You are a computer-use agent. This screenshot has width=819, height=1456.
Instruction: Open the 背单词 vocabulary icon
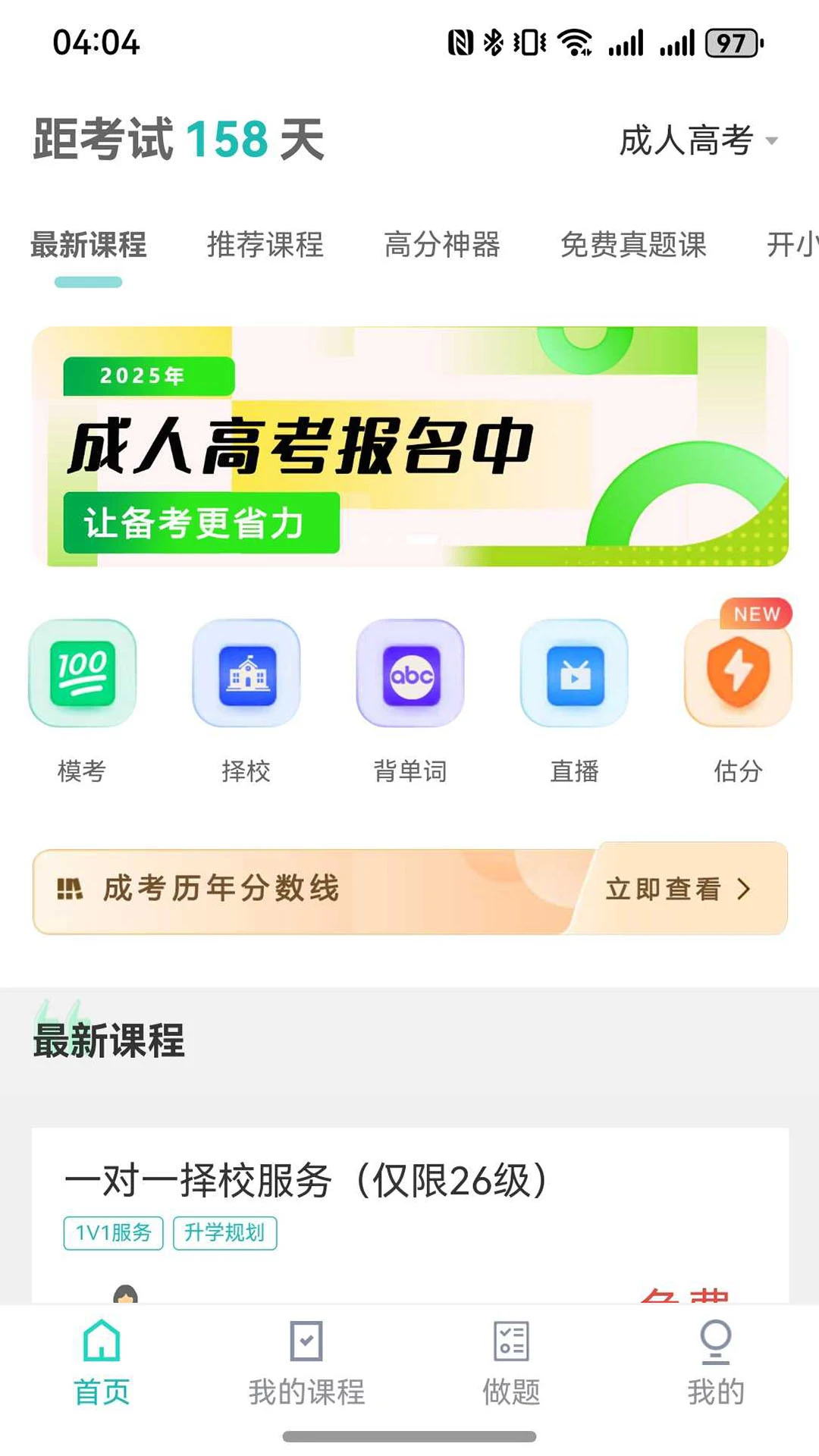tap(409, 673)
